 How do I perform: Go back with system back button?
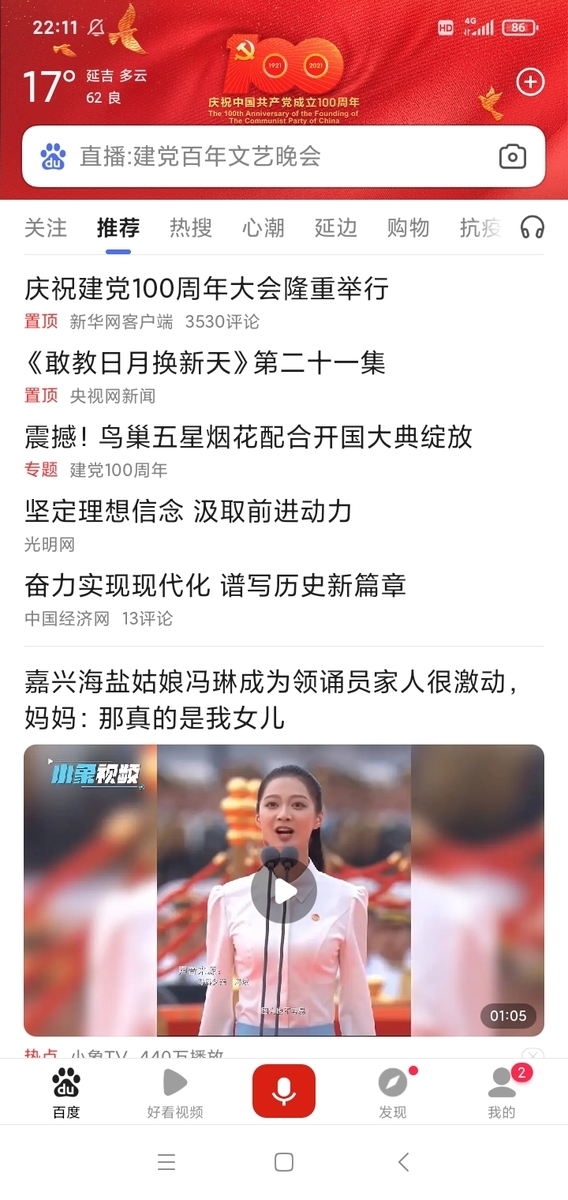click(x=403, y=1162)
